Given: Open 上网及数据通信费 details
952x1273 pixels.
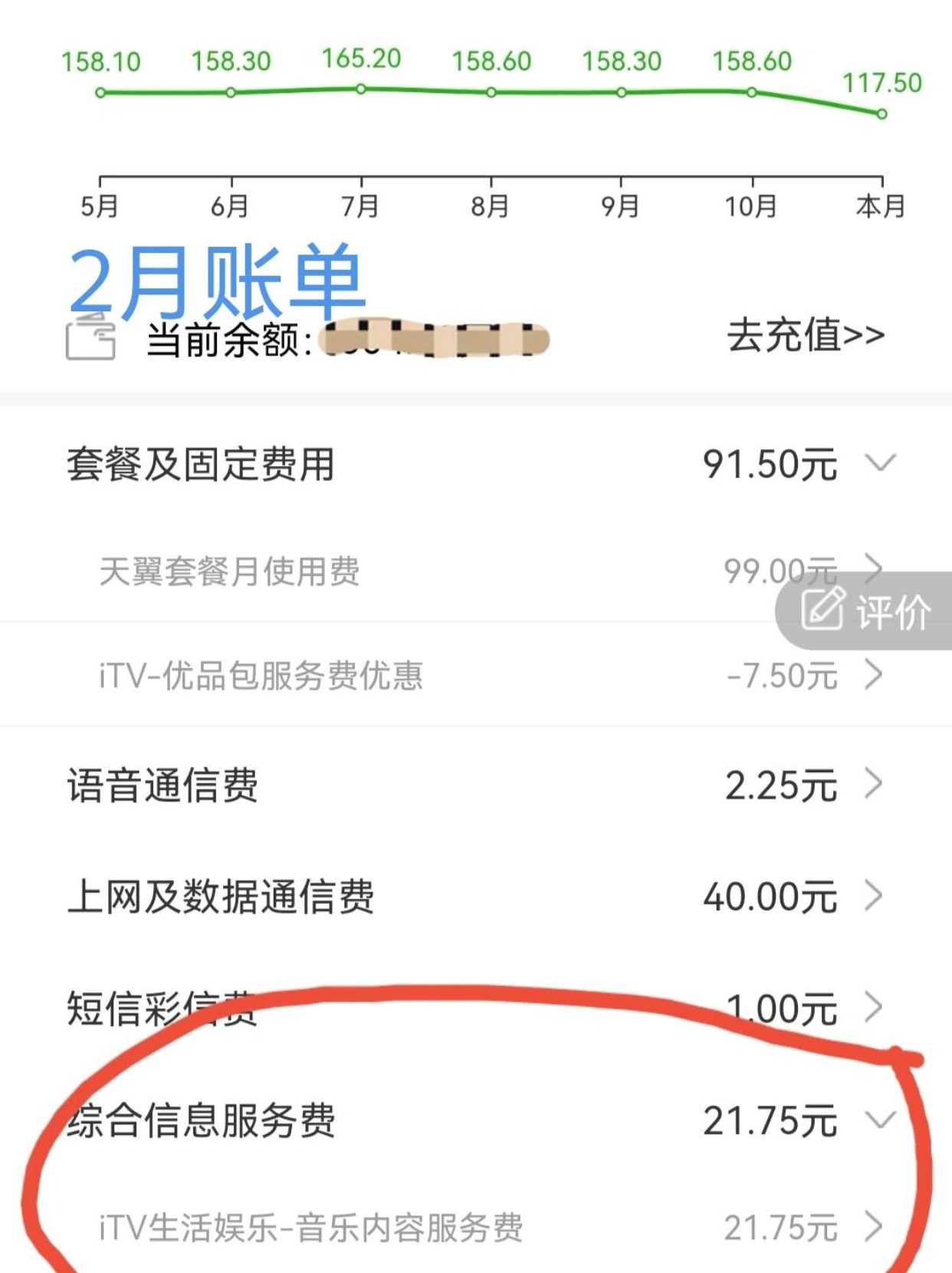Looking at the screenshot, I should (874, 896).
